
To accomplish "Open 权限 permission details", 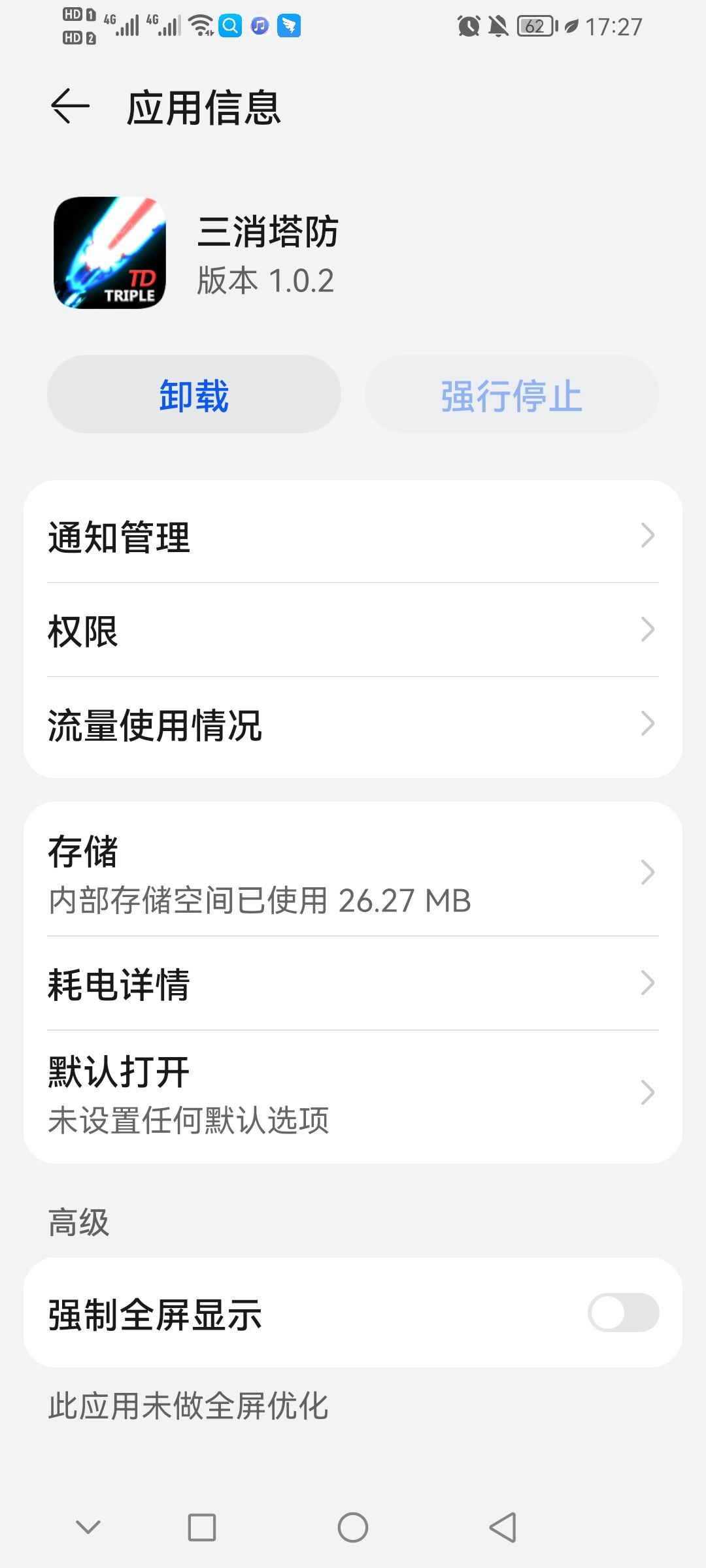I will click(x=353, y=630).
